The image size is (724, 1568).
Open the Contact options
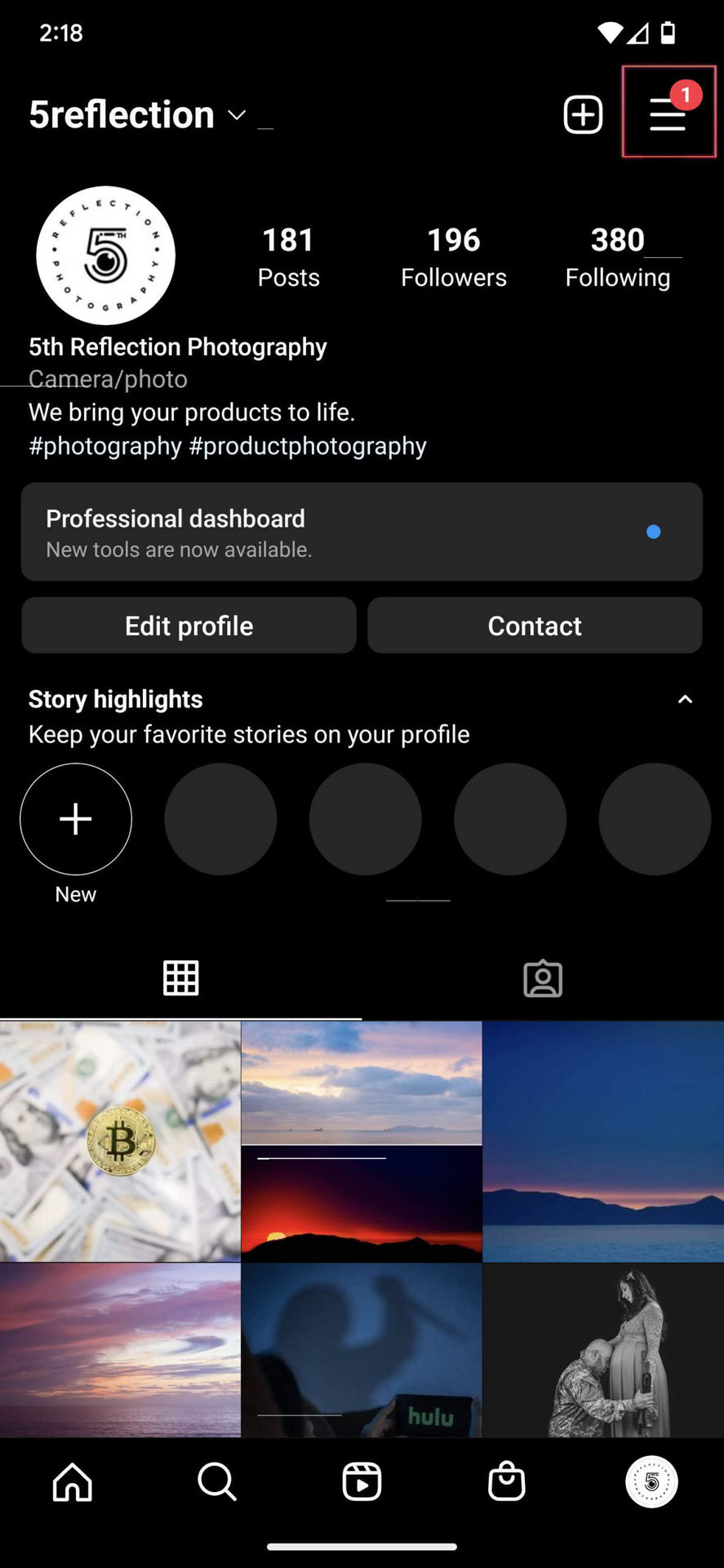535,626
